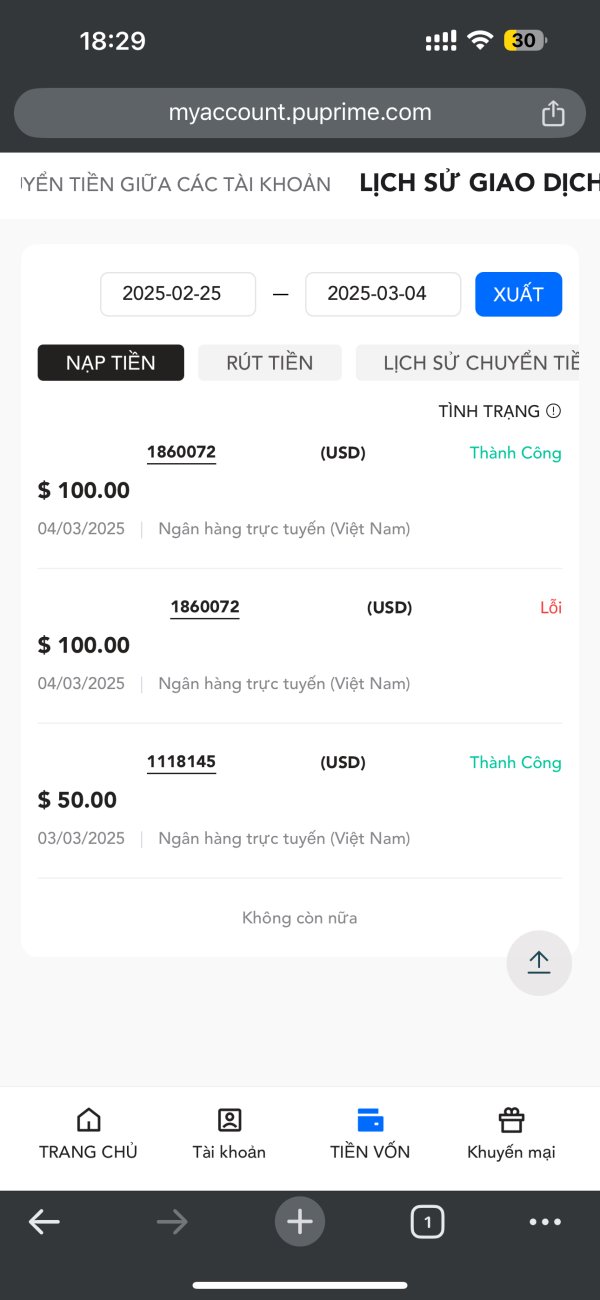Open a new browser tab
The width and height of the screenshot is (600, 1300).
tap(300, 1221)
